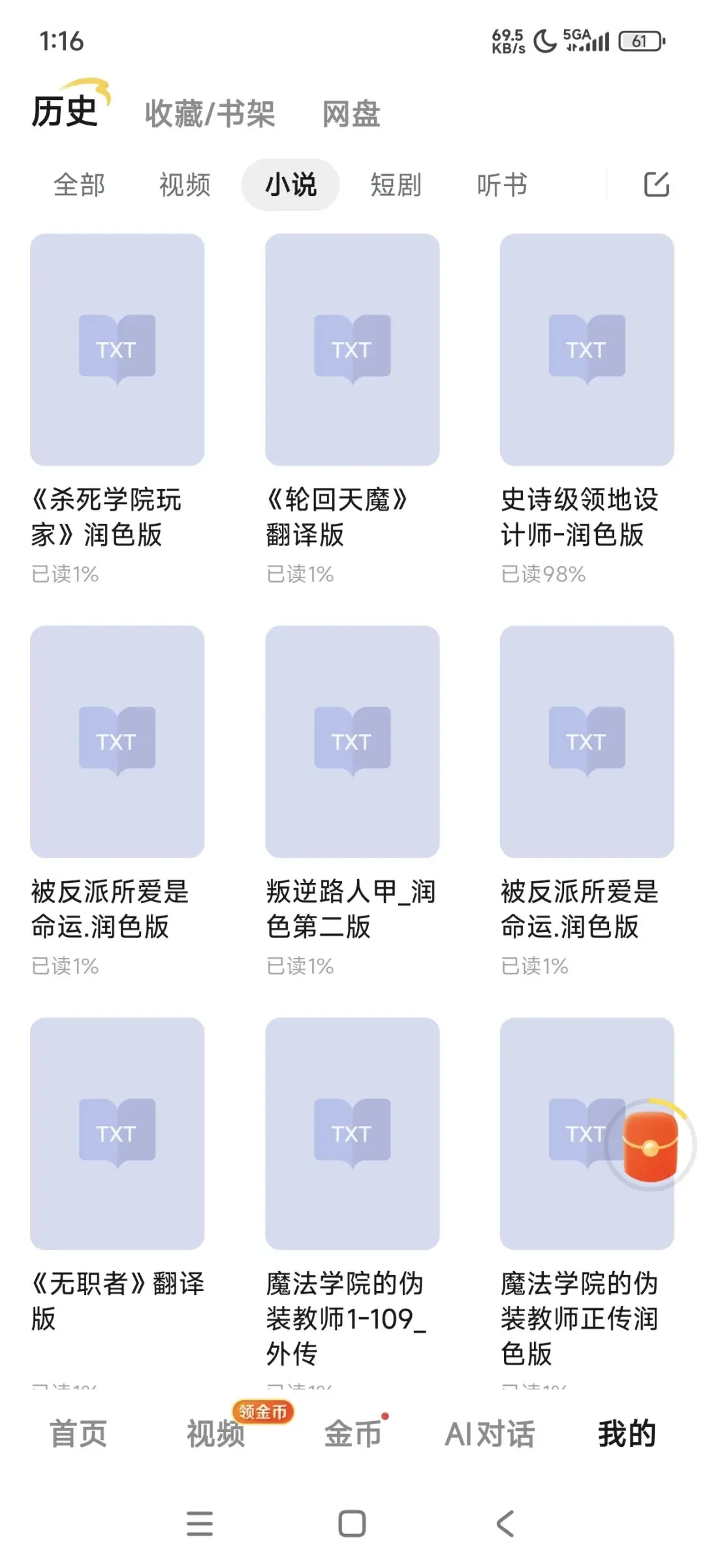
Task: Go to the 首页 tab
Action: pyautogui.click(x=78, y=1434)
